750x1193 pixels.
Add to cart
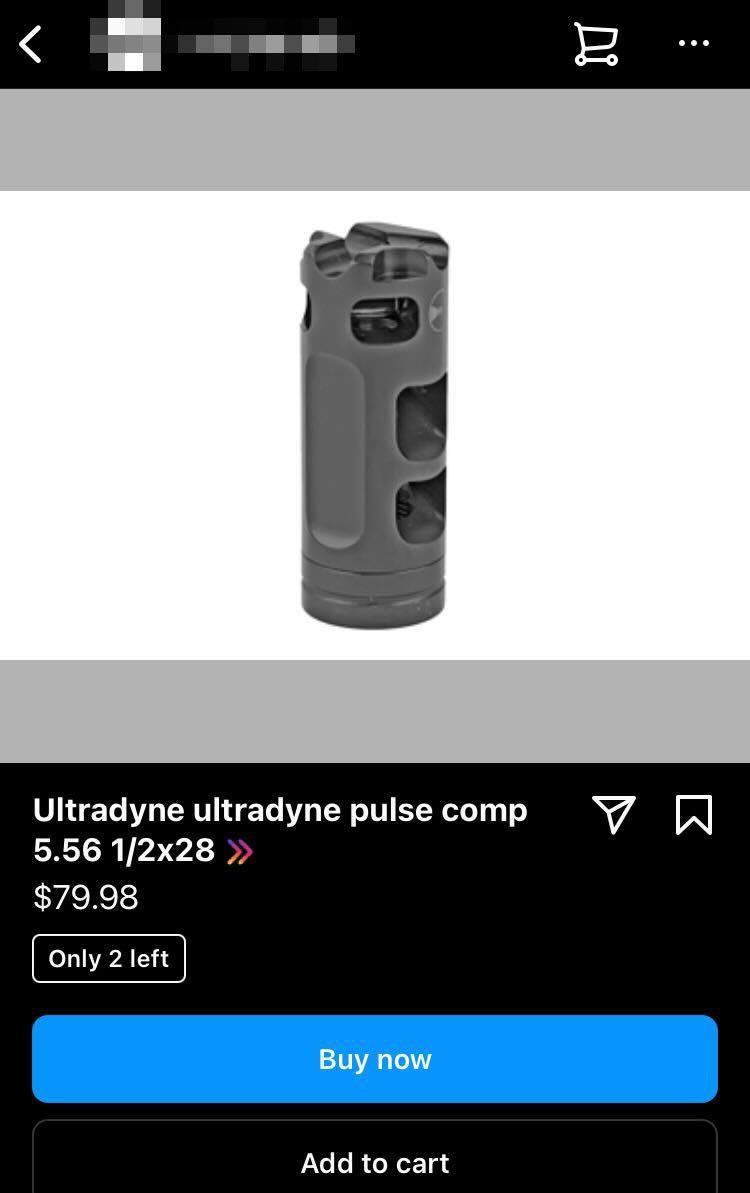point(375,1163)
